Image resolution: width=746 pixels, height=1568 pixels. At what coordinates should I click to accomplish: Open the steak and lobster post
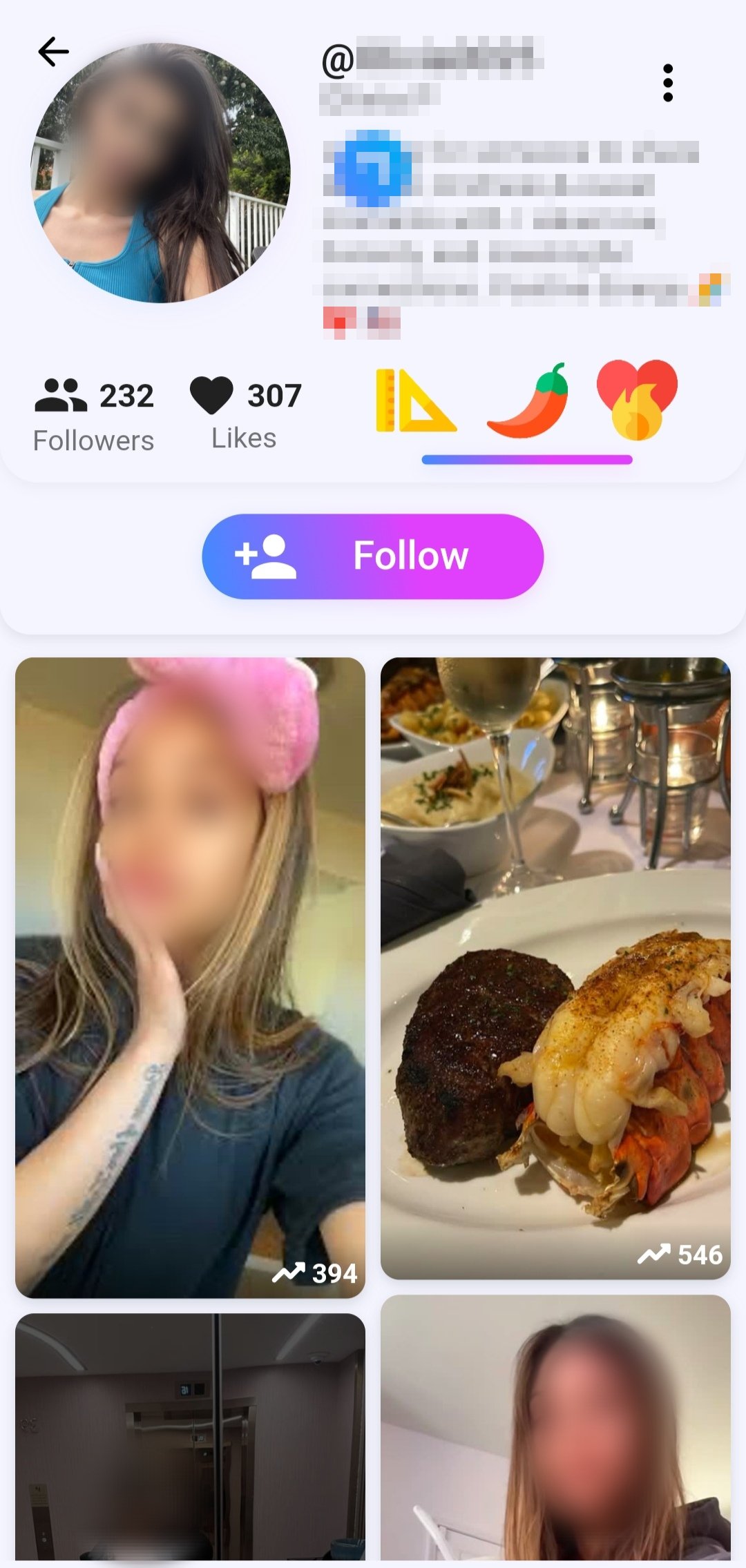555,968
